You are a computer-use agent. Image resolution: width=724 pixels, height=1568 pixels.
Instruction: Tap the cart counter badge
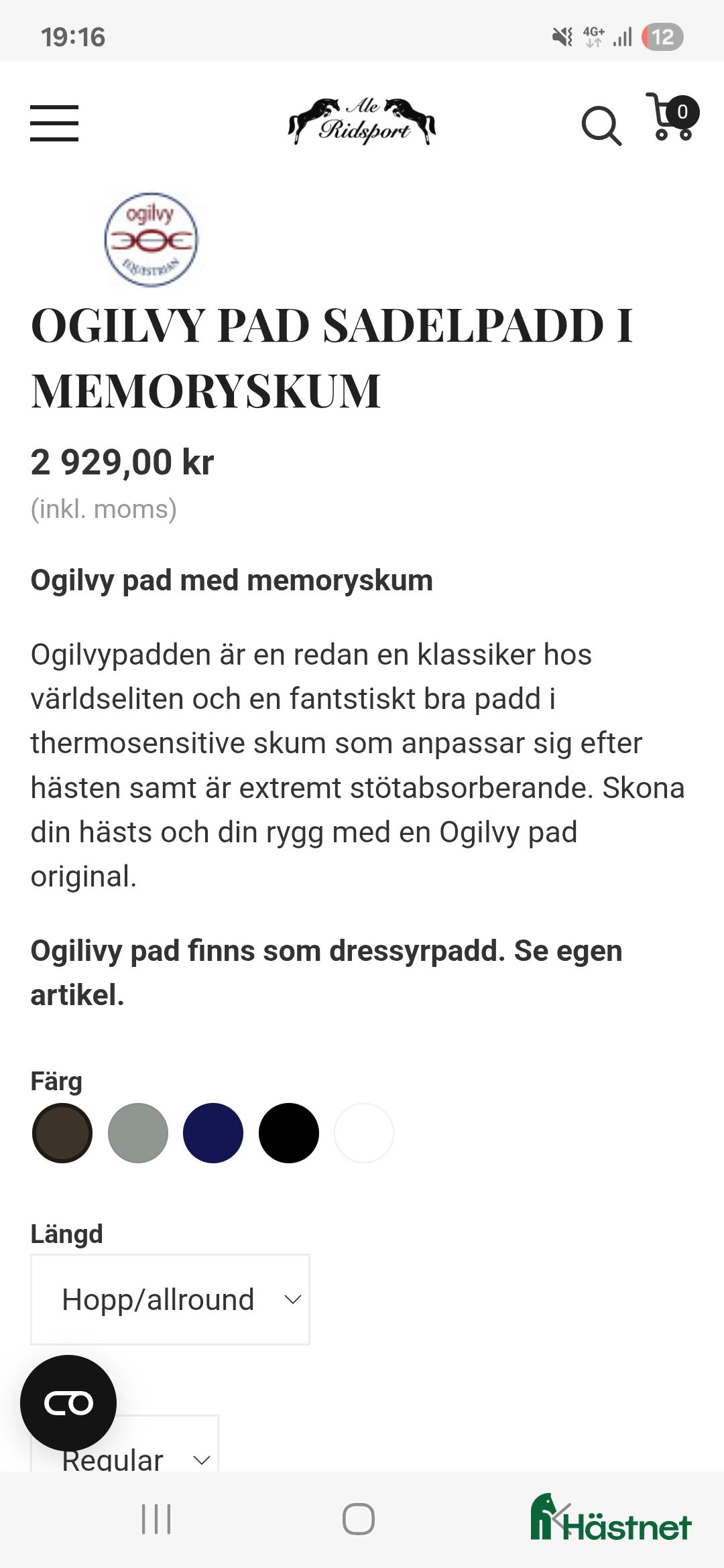point(681,113)
